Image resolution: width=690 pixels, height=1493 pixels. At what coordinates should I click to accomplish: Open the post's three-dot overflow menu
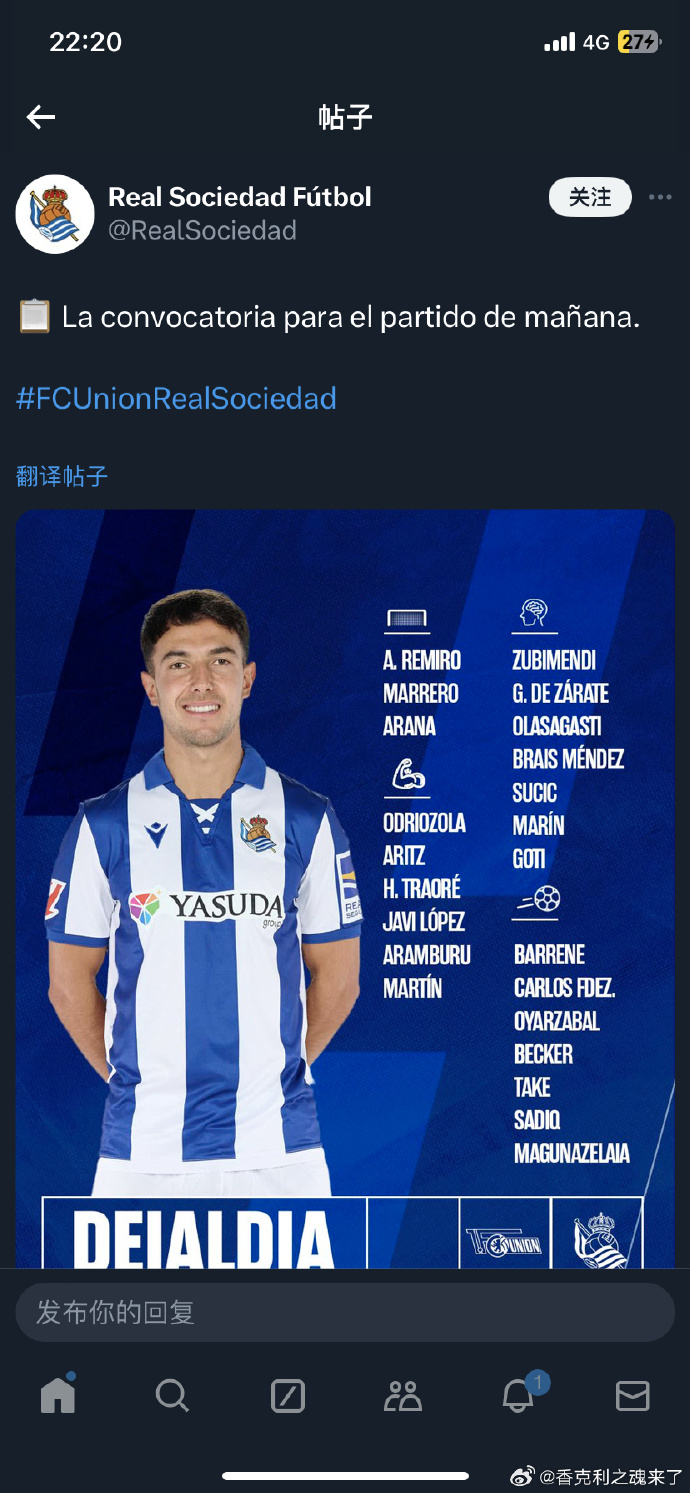(660, 198)
